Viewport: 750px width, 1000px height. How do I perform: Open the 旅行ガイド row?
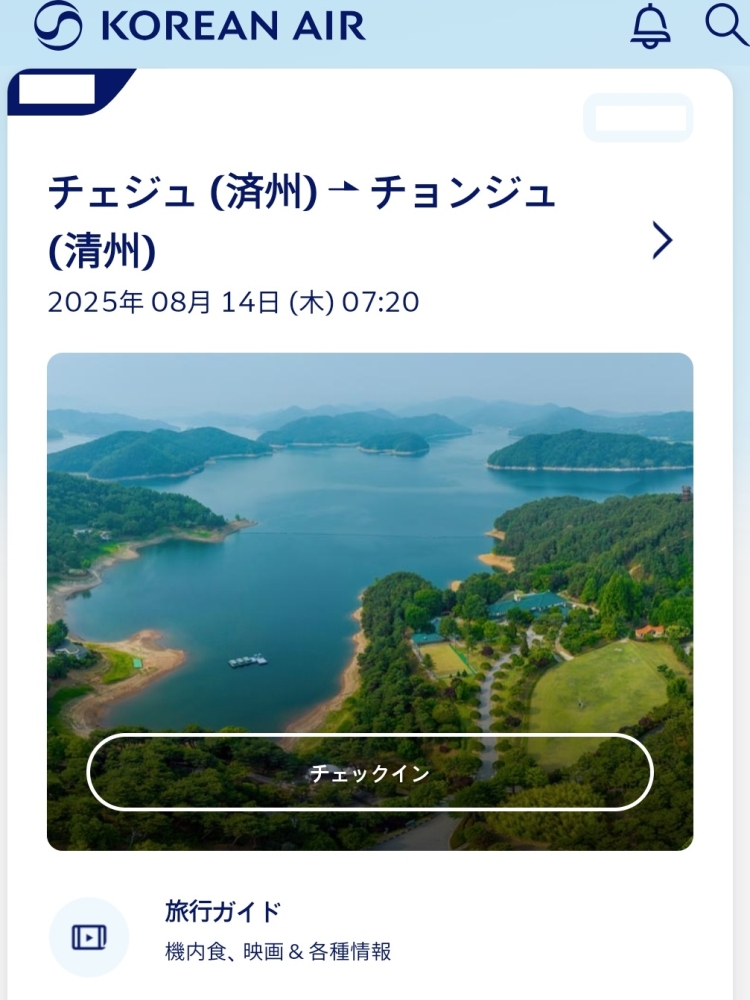pyautogui.click(x=277, y=931)
